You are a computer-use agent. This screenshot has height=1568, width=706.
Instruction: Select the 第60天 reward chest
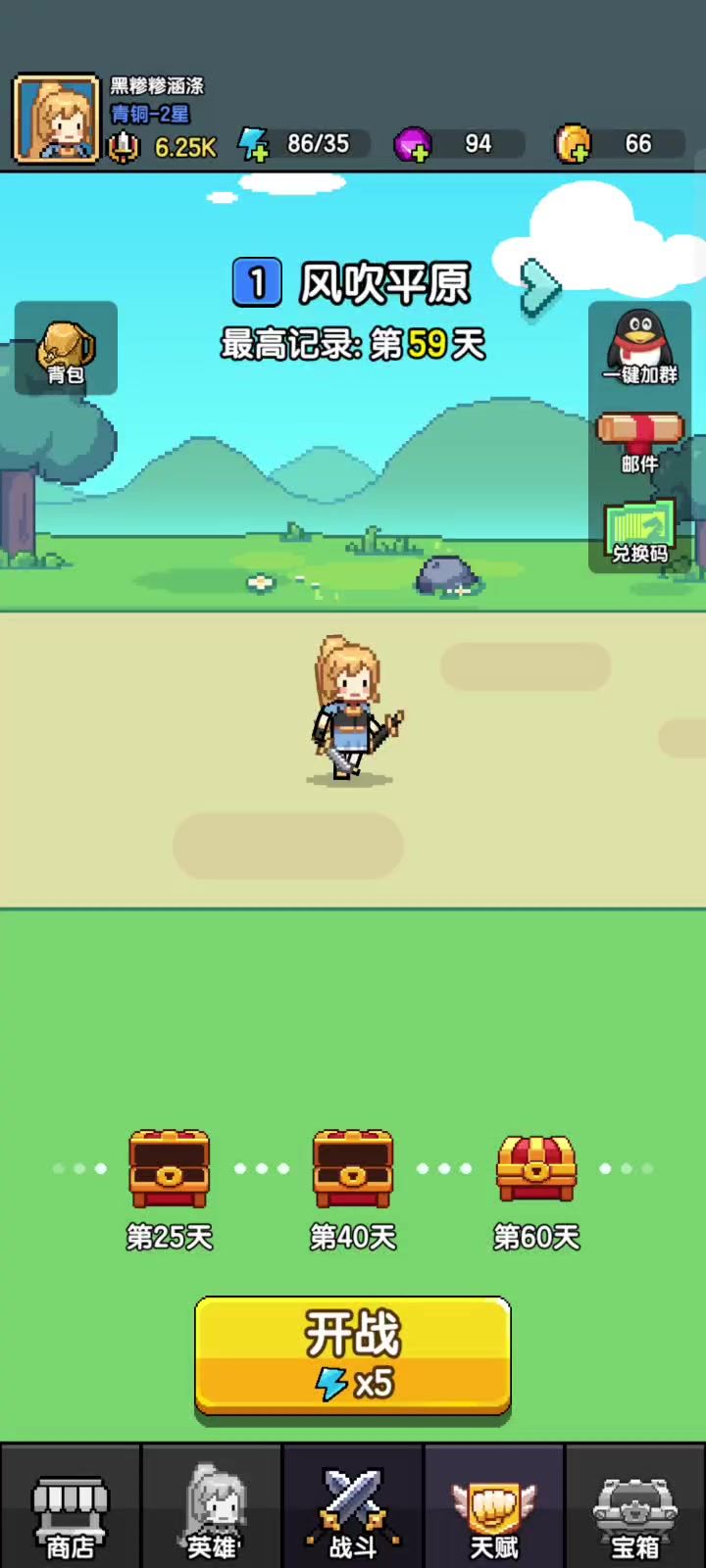[x=535, y=1169]
